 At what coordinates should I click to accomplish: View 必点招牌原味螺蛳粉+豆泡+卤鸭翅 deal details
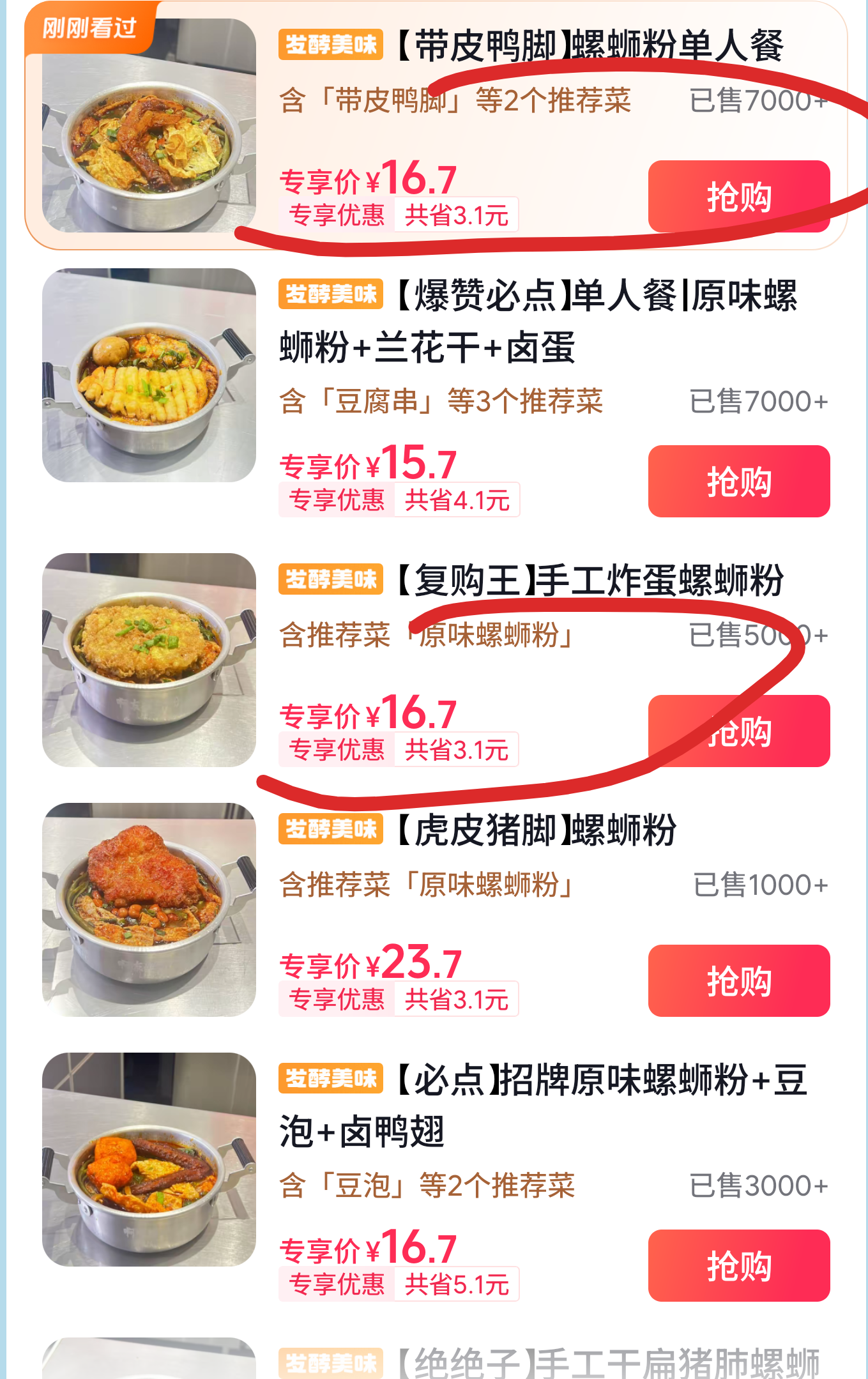coord(436,1177)
